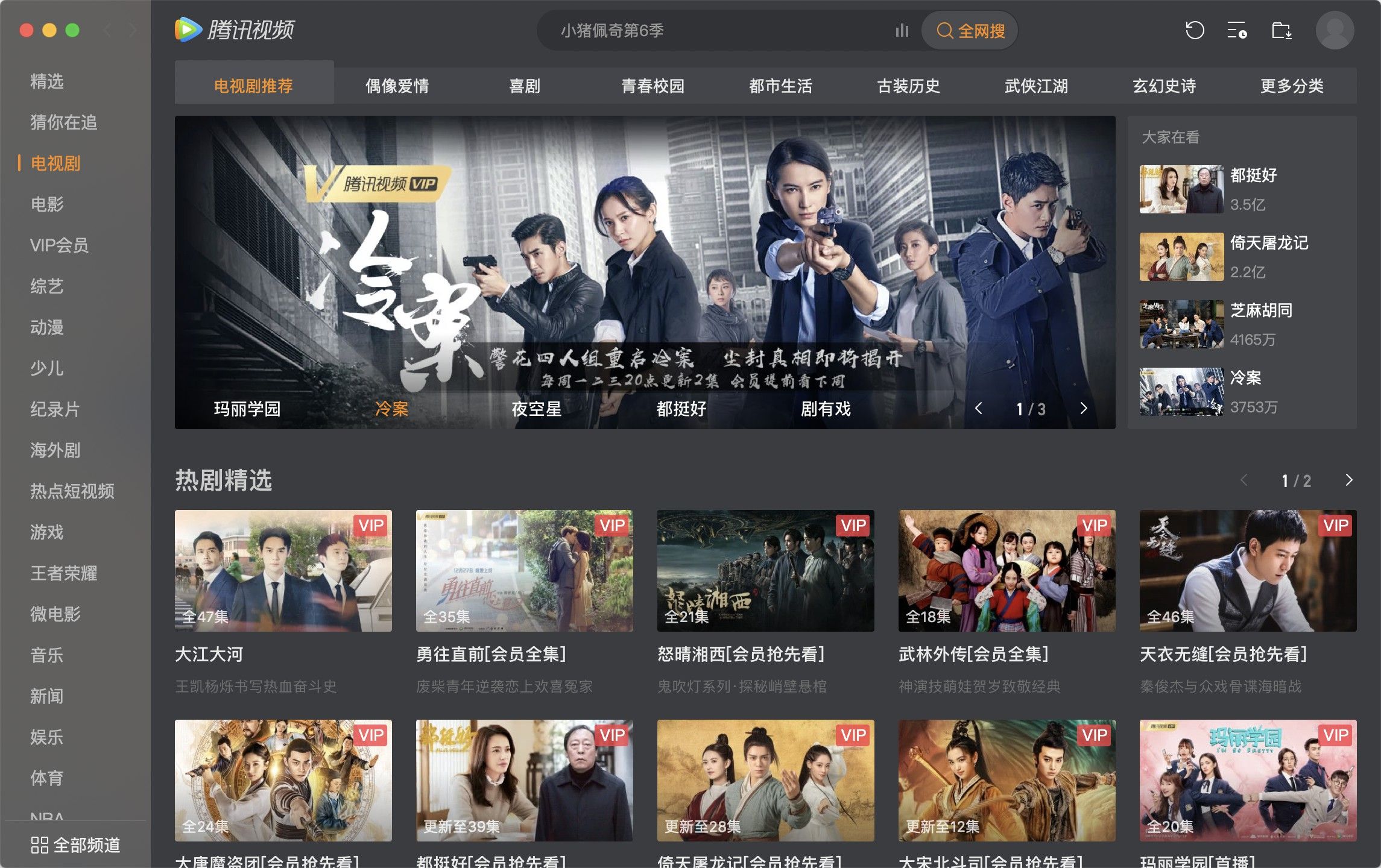
Task: Open 倚天屠龙记 in 大家在看 list
Action: pos(1268,243)
